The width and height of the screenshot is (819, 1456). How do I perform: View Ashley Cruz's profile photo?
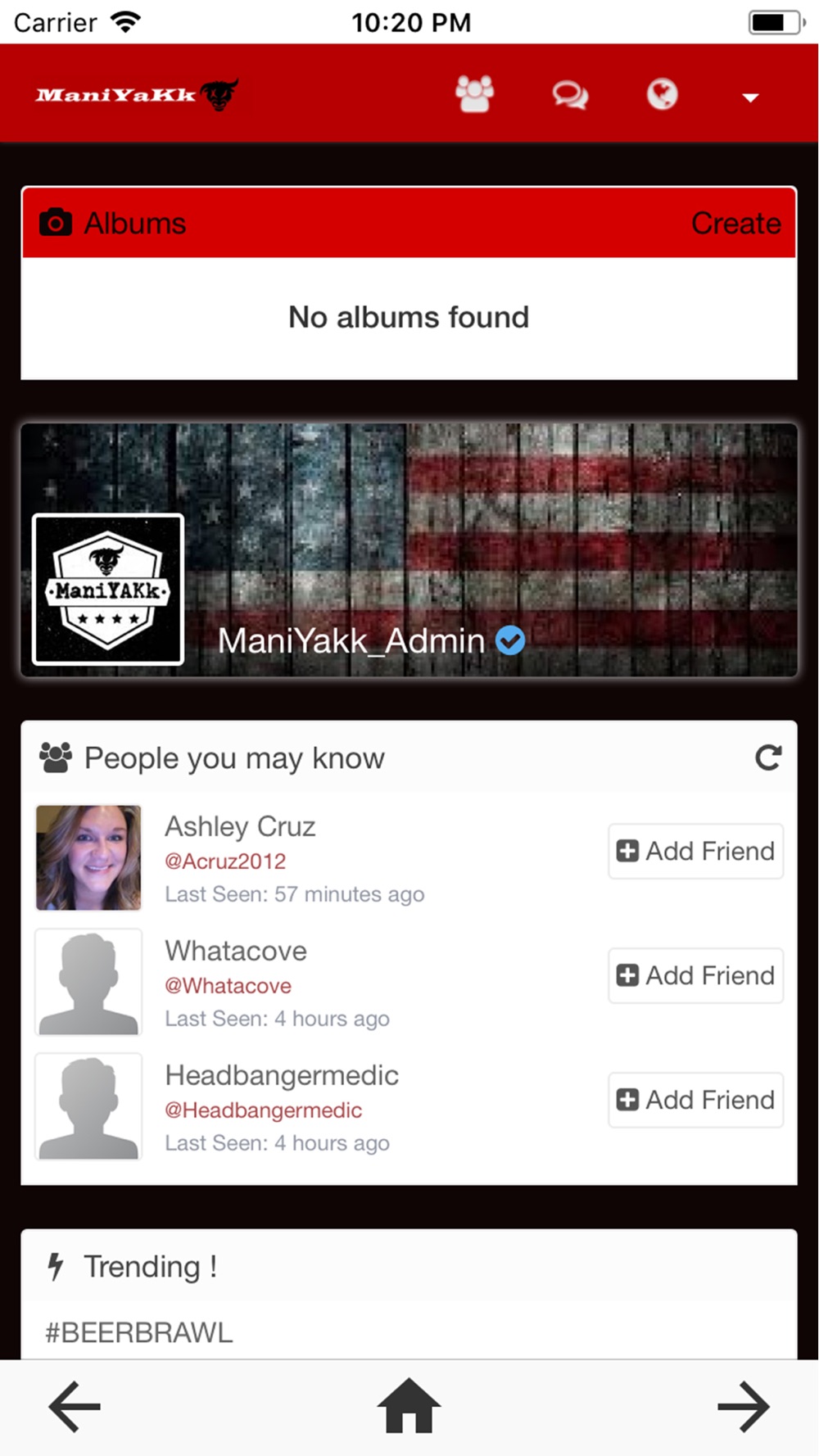click(88, 857)
